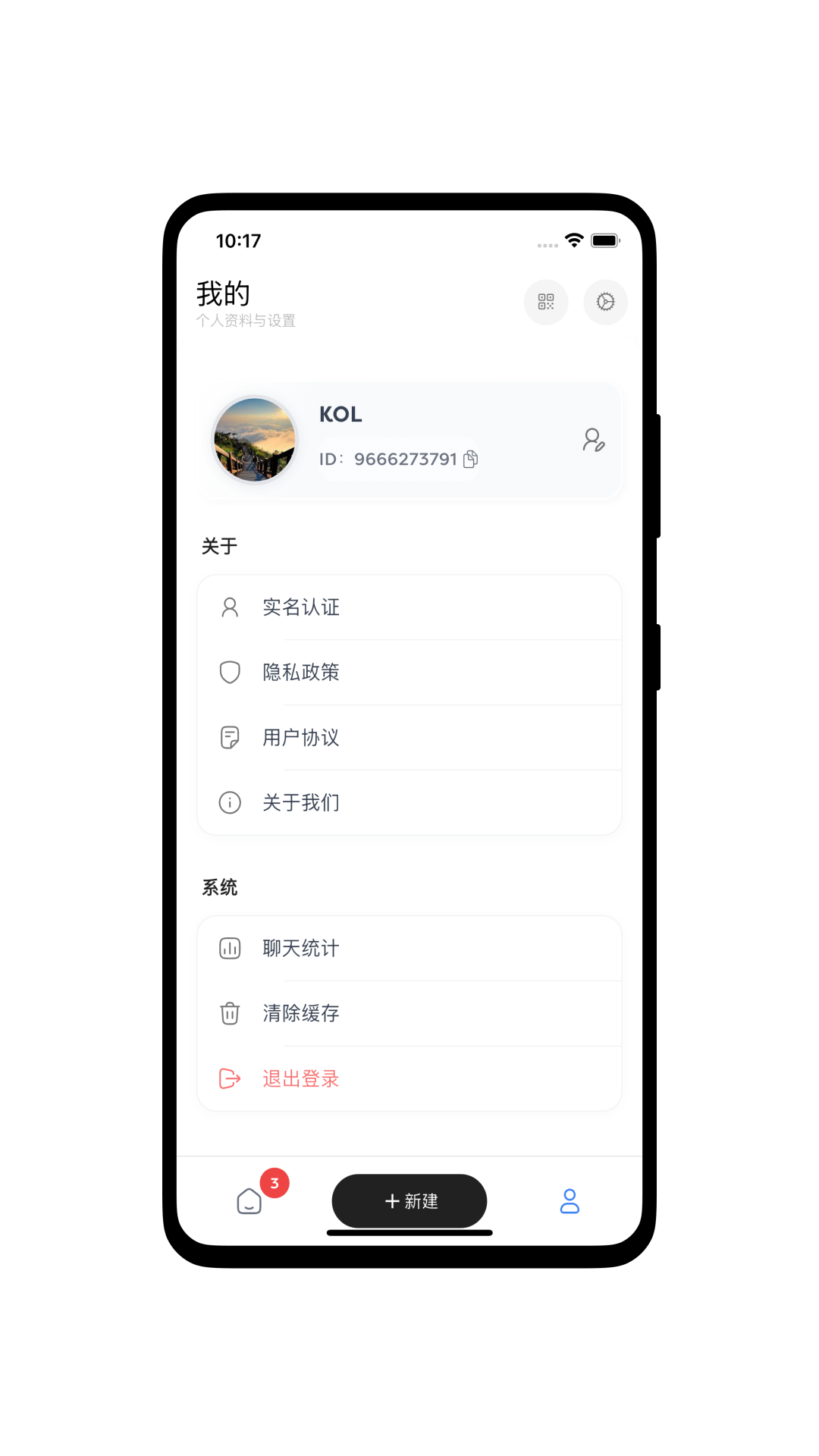Open 用户协议 row
Screen dimensions: 819x1456
coord(409,738)
